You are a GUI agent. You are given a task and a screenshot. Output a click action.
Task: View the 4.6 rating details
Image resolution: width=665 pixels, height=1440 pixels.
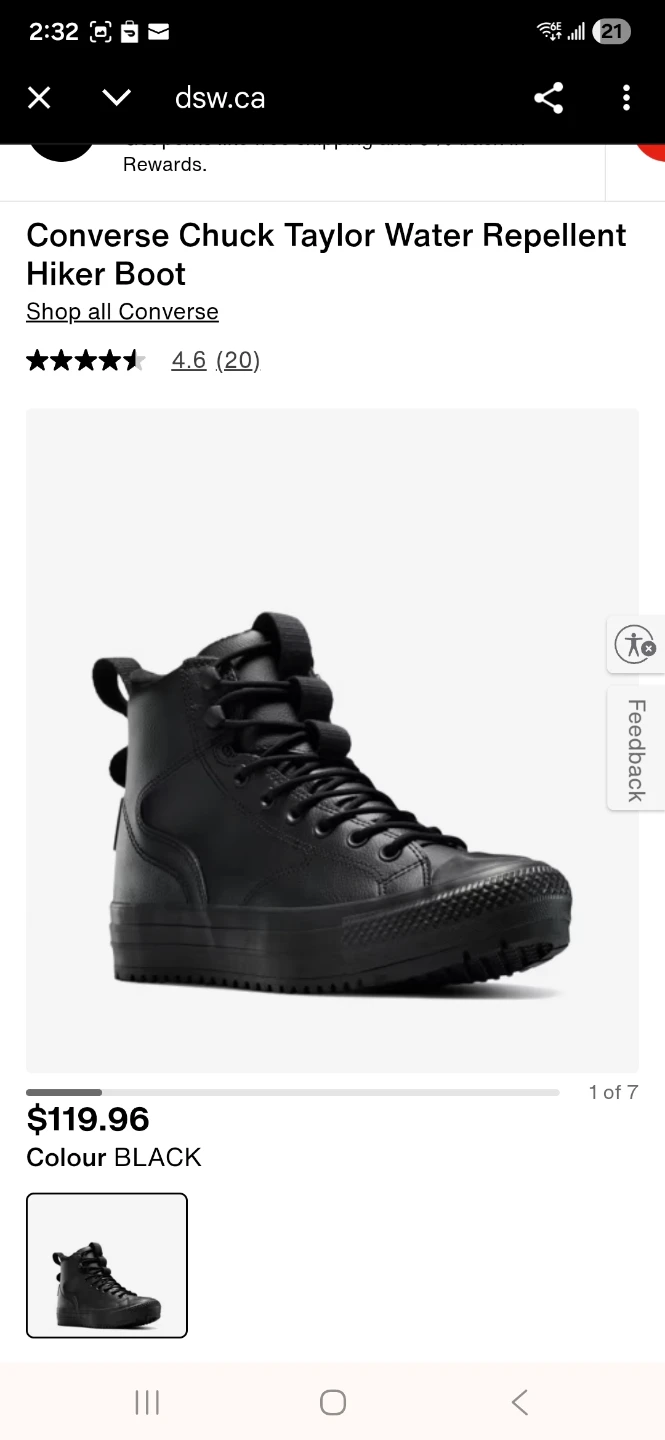(x=188, y=360)
